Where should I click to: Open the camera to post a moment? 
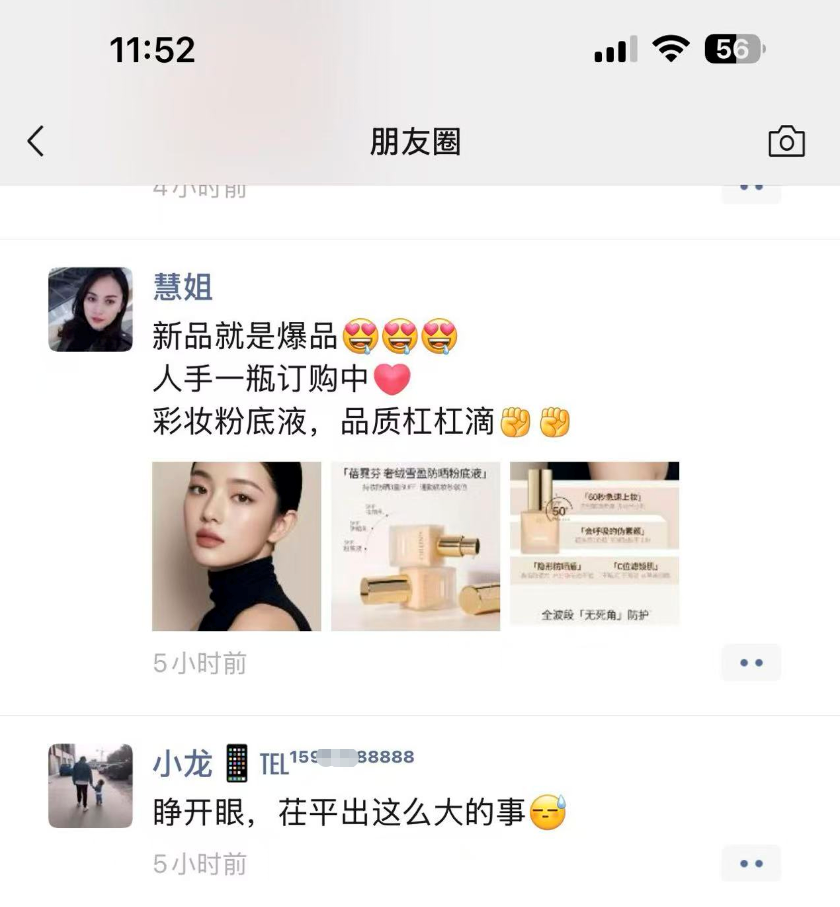click(x=786, y=142)
